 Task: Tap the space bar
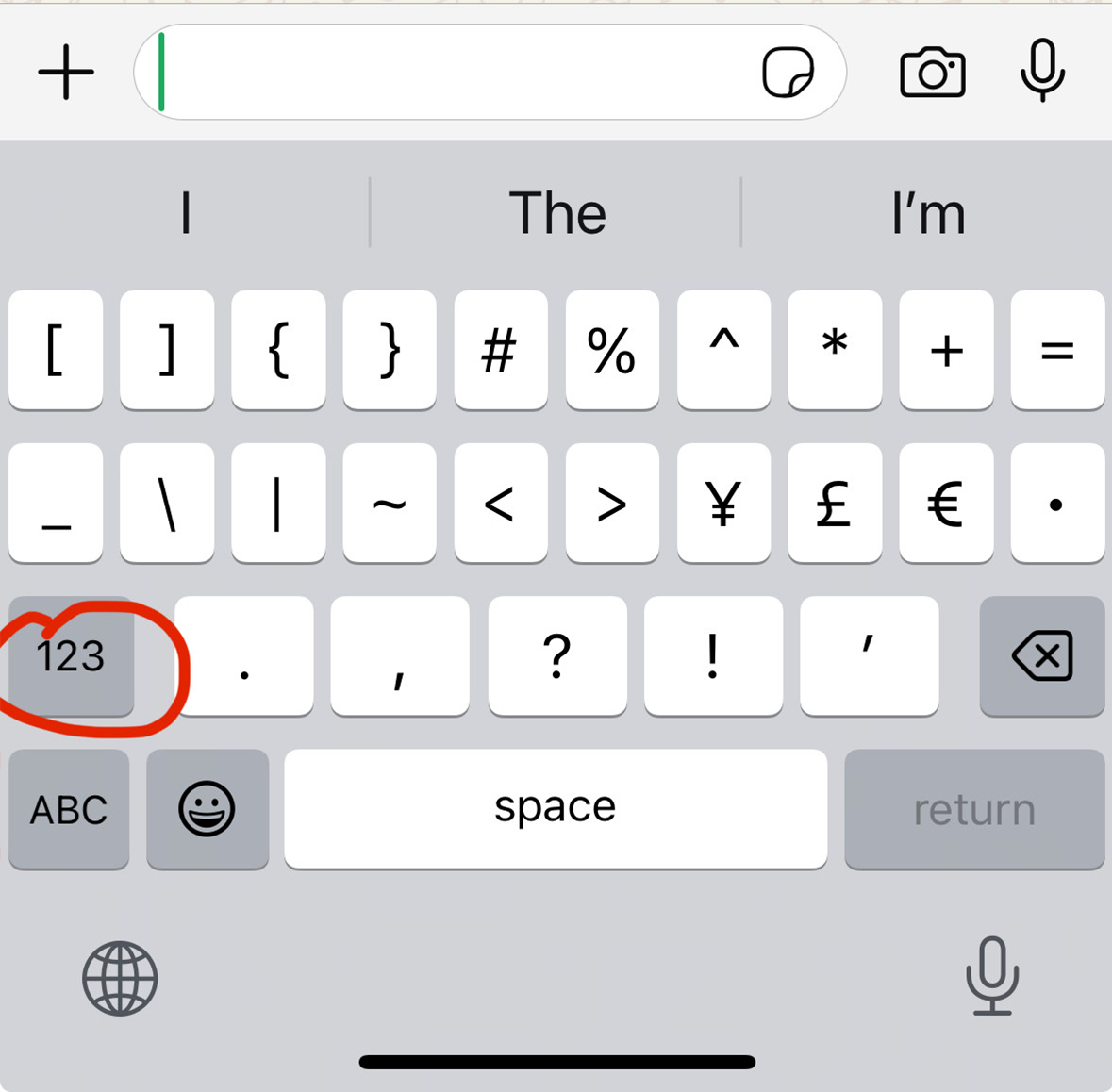[556, 809]
